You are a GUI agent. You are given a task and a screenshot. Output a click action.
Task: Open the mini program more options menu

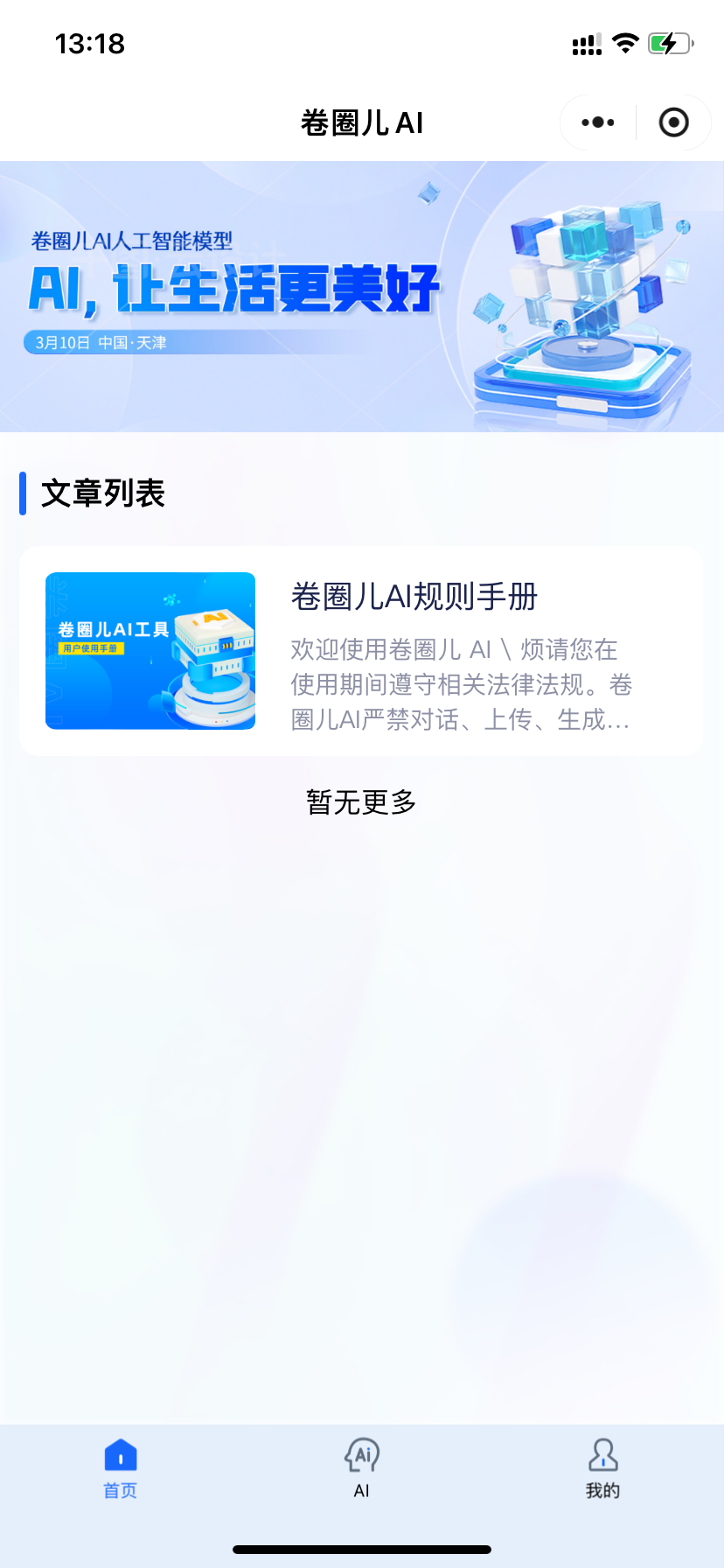click(598, 122)
